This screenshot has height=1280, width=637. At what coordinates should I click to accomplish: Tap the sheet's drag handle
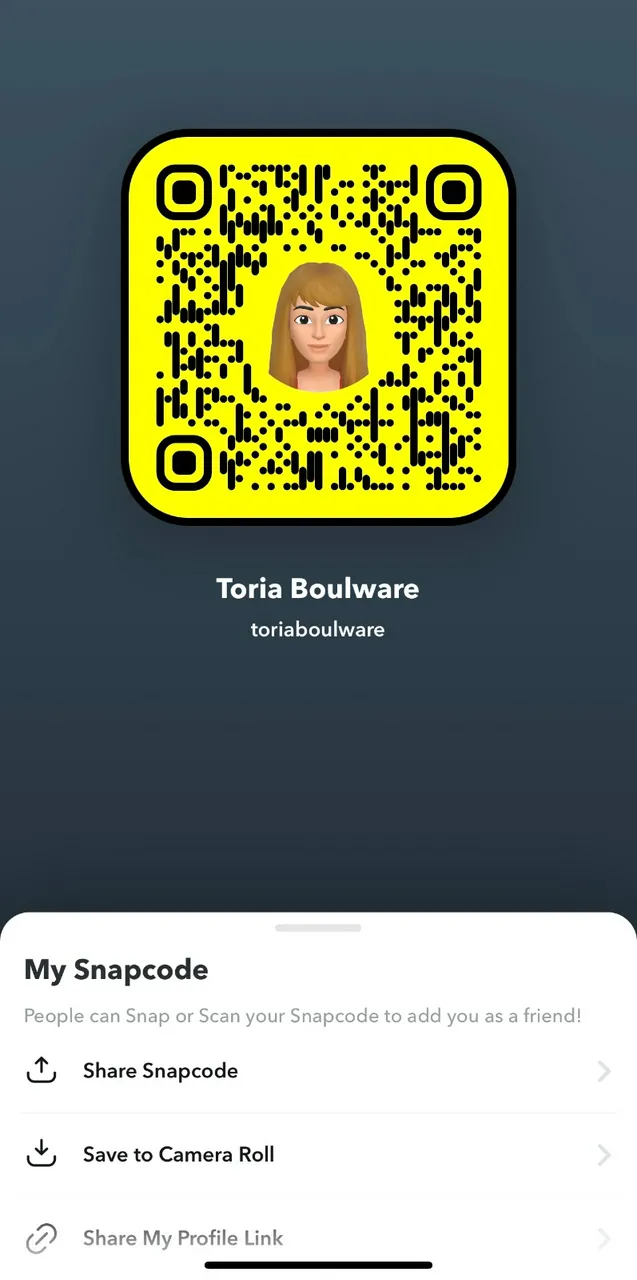[318, 928]
